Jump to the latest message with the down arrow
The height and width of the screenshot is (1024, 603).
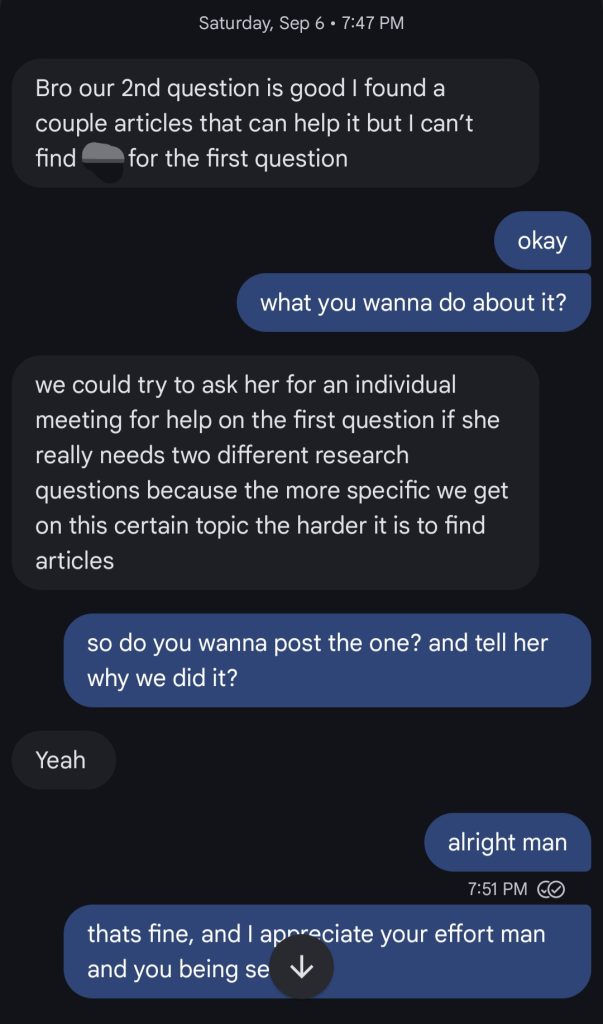301,968
